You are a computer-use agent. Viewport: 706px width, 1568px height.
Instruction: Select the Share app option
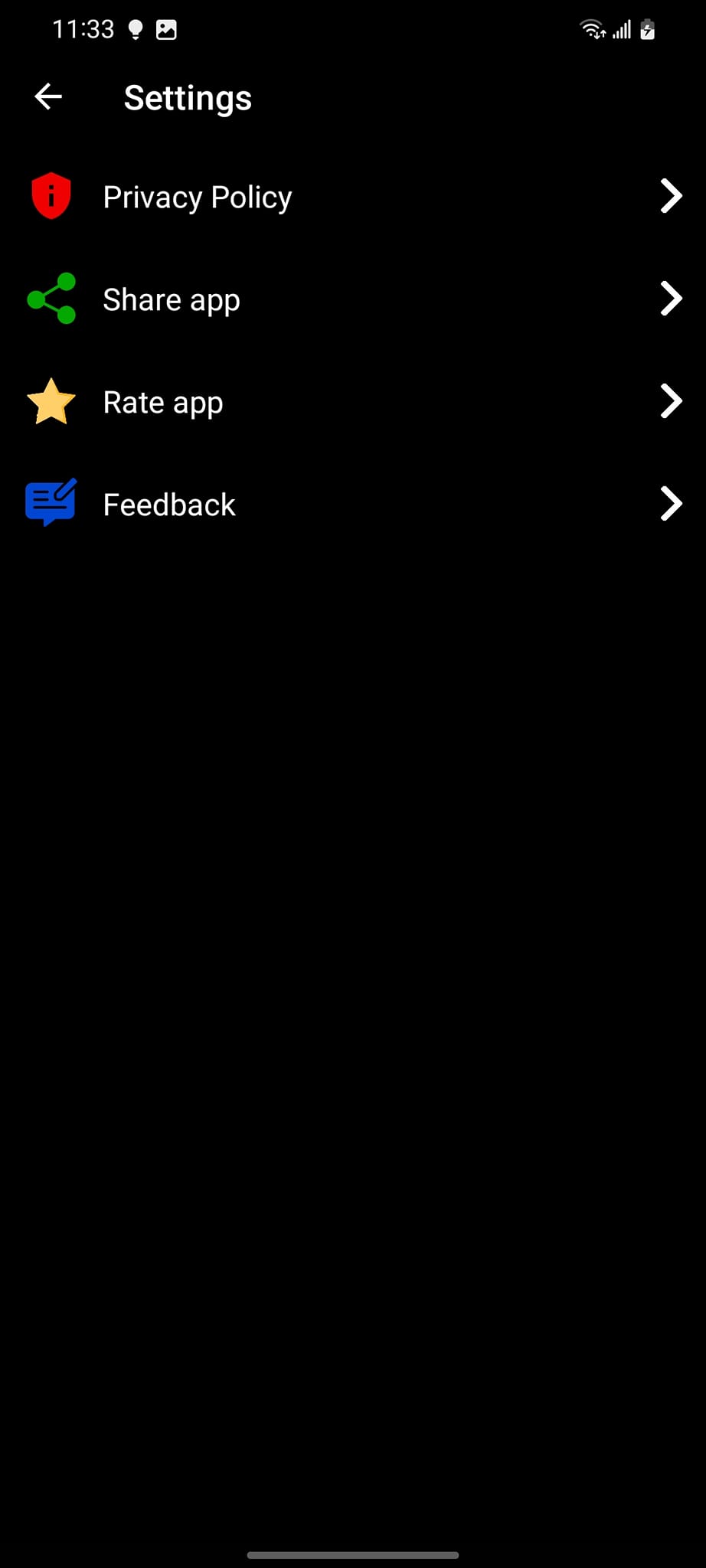point(352,299)
